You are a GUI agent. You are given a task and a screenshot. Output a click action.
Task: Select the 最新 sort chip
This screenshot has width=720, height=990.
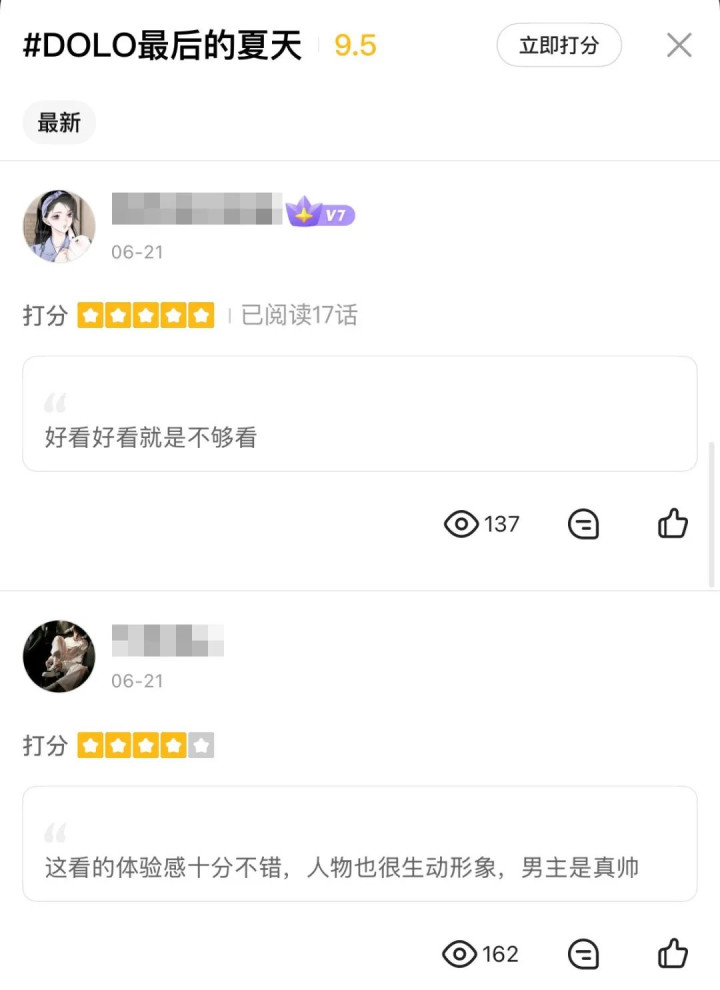59,122
